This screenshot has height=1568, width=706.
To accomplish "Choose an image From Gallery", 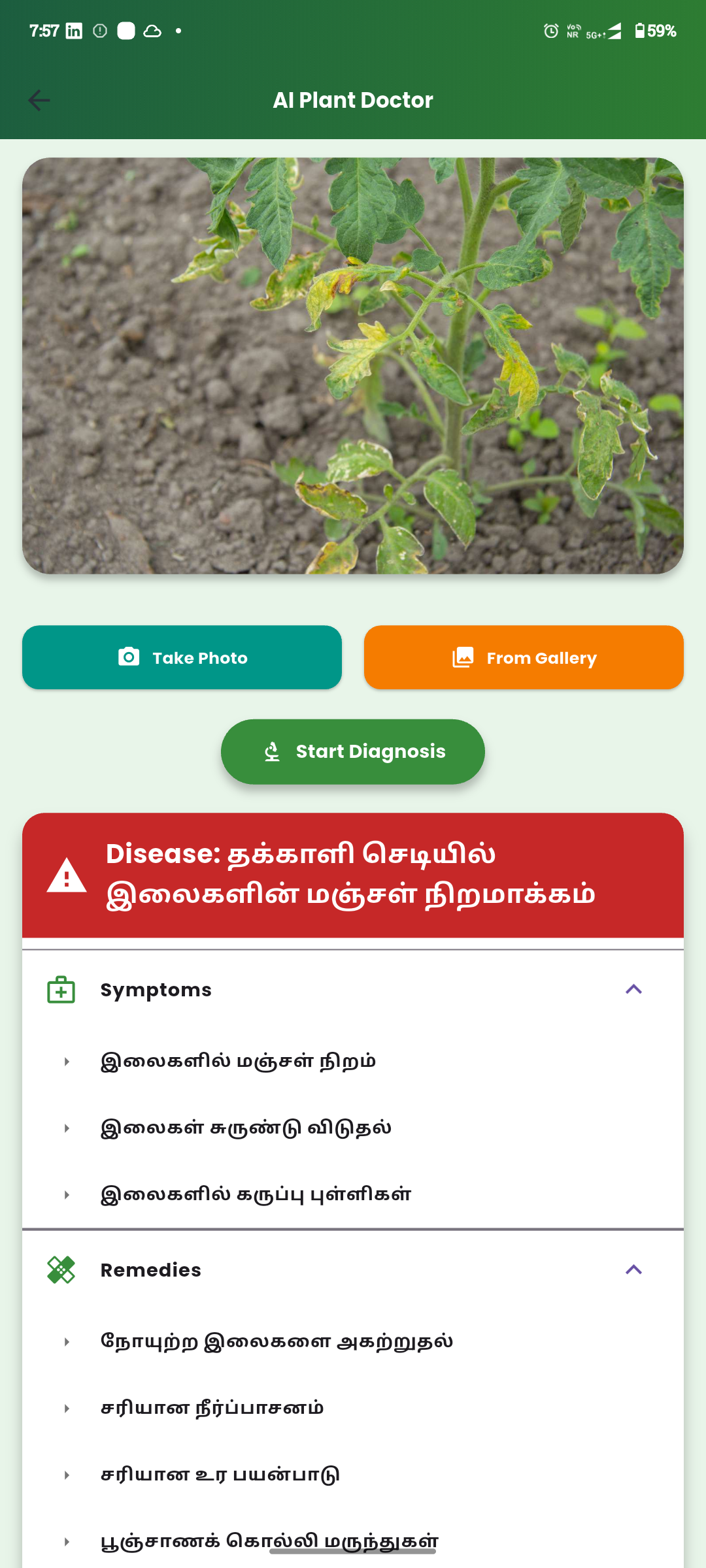I will click(524, 657).
